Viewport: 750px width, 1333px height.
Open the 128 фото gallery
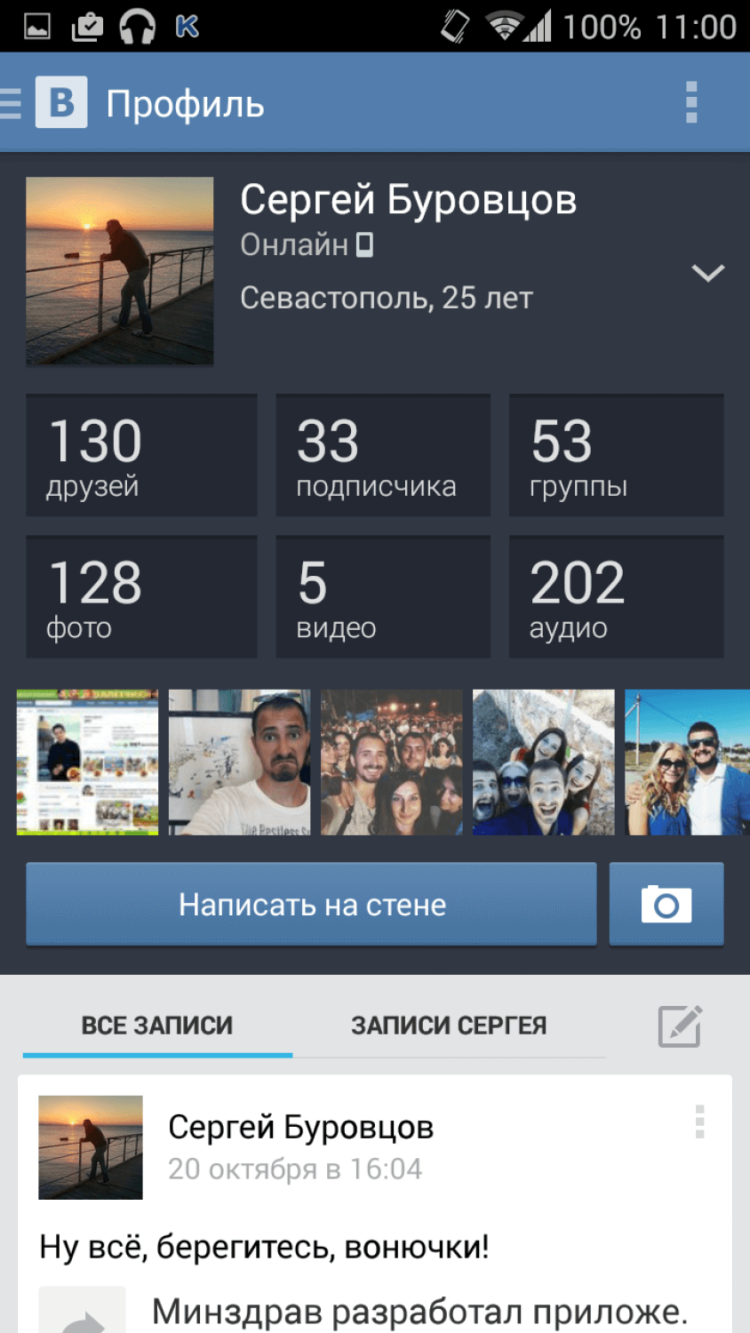[140, 596]
